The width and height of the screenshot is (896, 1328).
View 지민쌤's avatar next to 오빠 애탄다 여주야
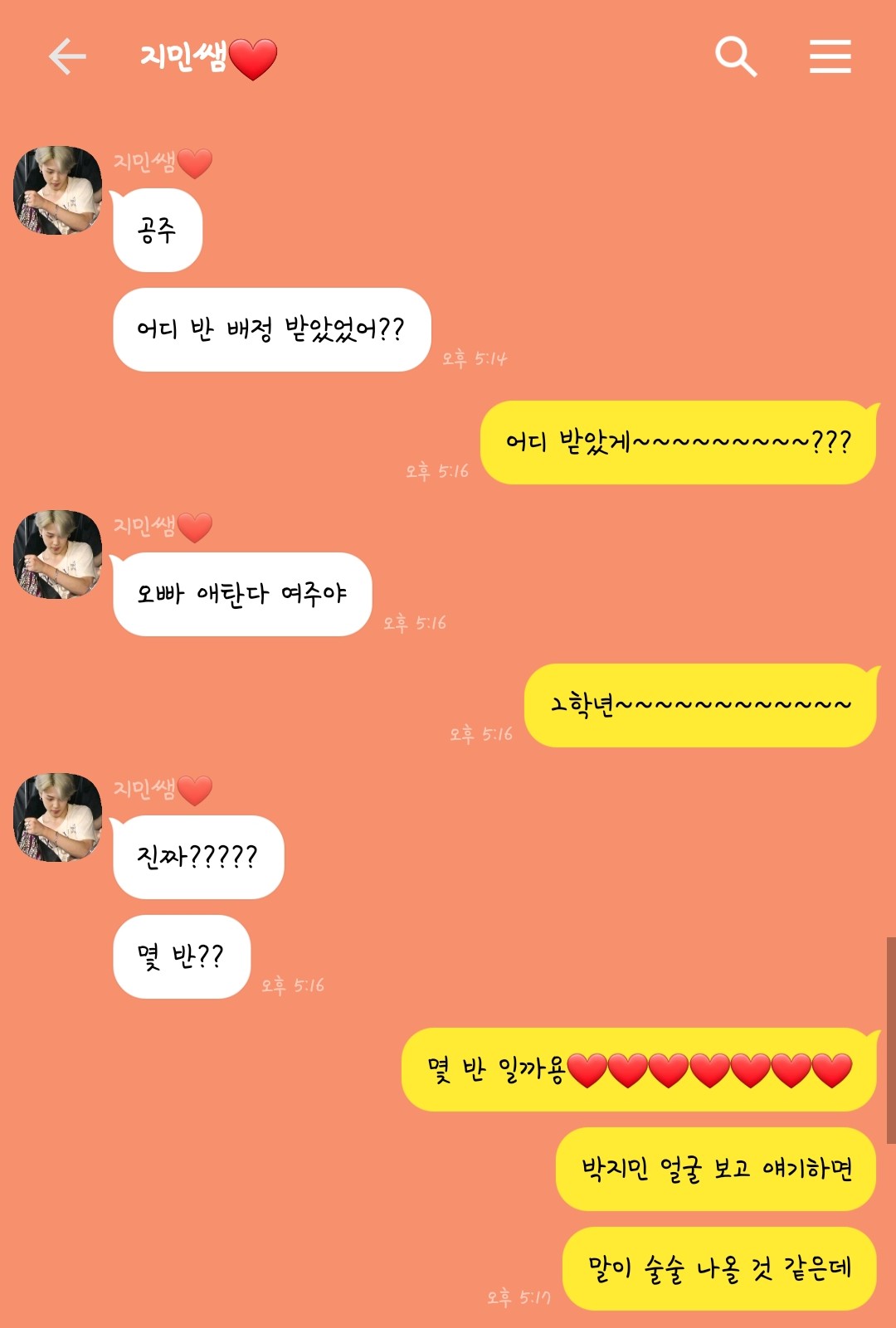57,554
